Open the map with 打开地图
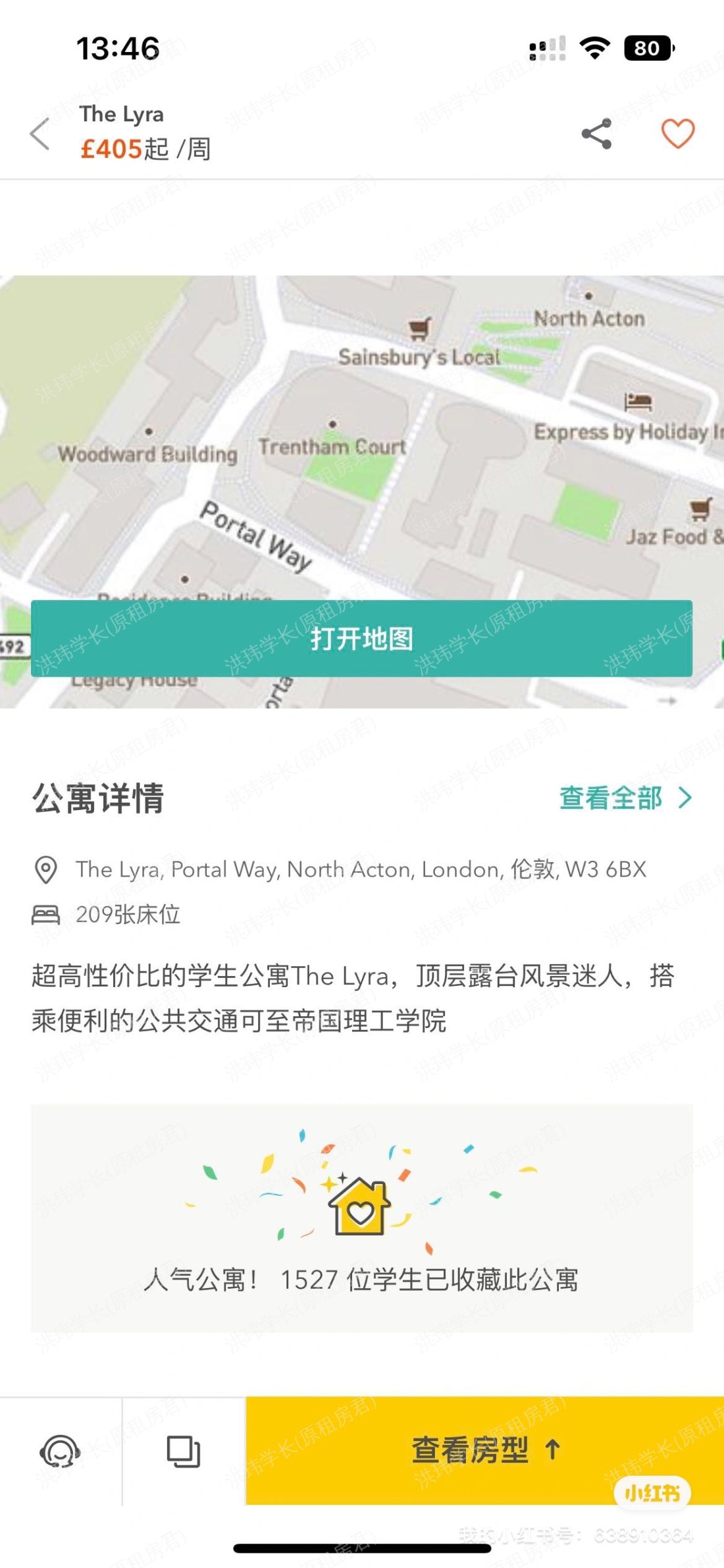 363,639
